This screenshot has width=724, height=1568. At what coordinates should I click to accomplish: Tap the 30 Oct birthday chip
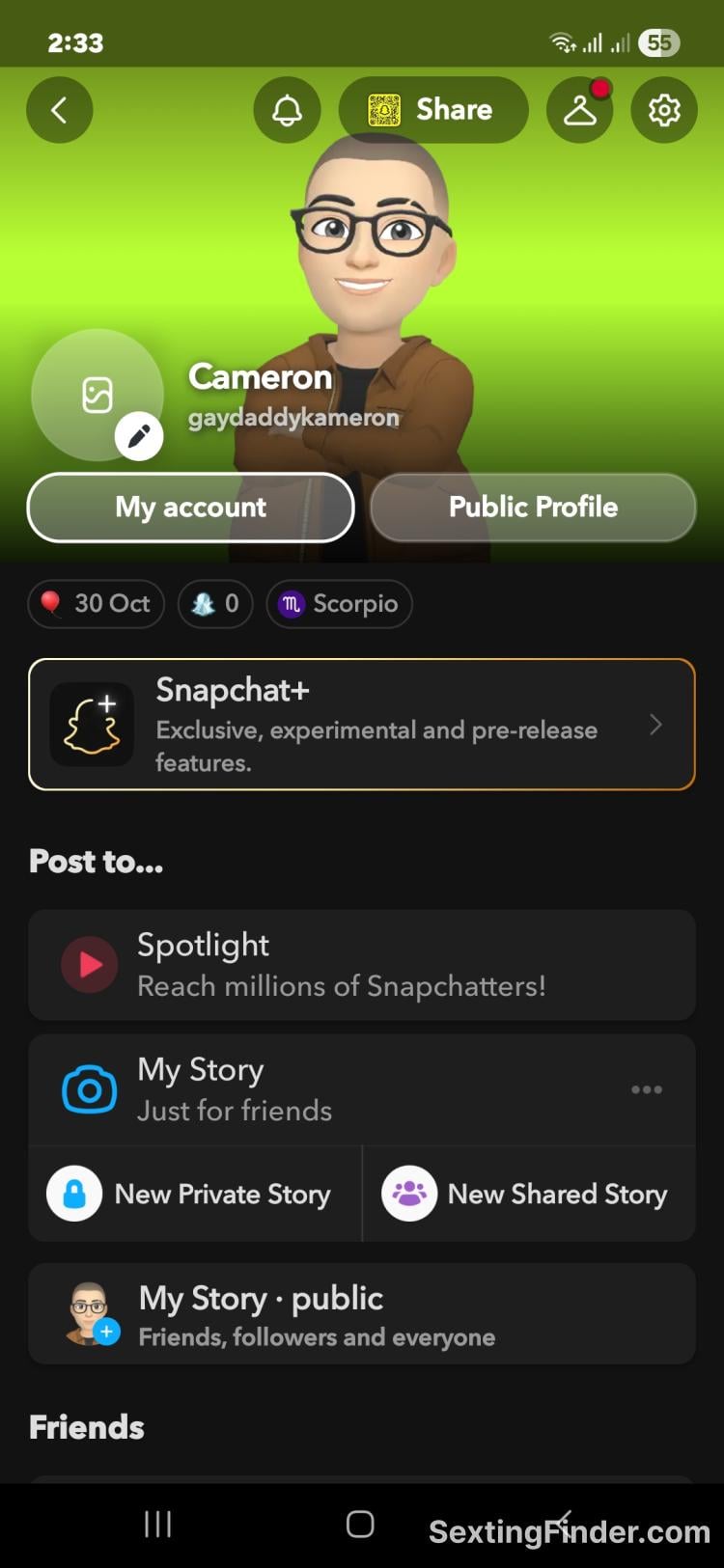tap(96, 604)
